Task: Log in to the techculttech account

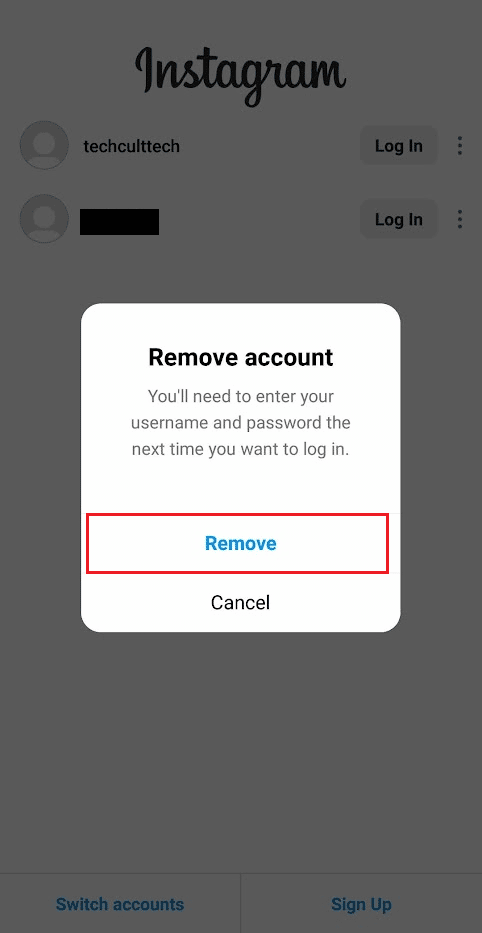Action: 399,146
